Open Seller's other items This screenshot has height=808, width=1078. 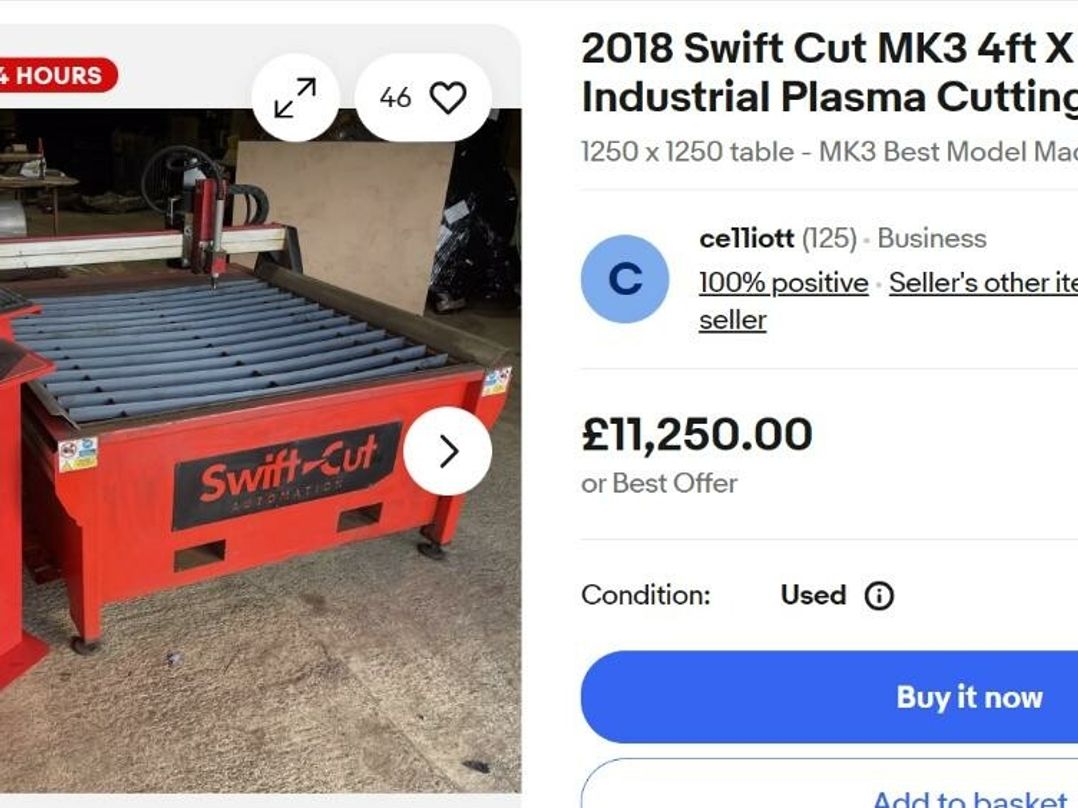[x=982, y=283]
